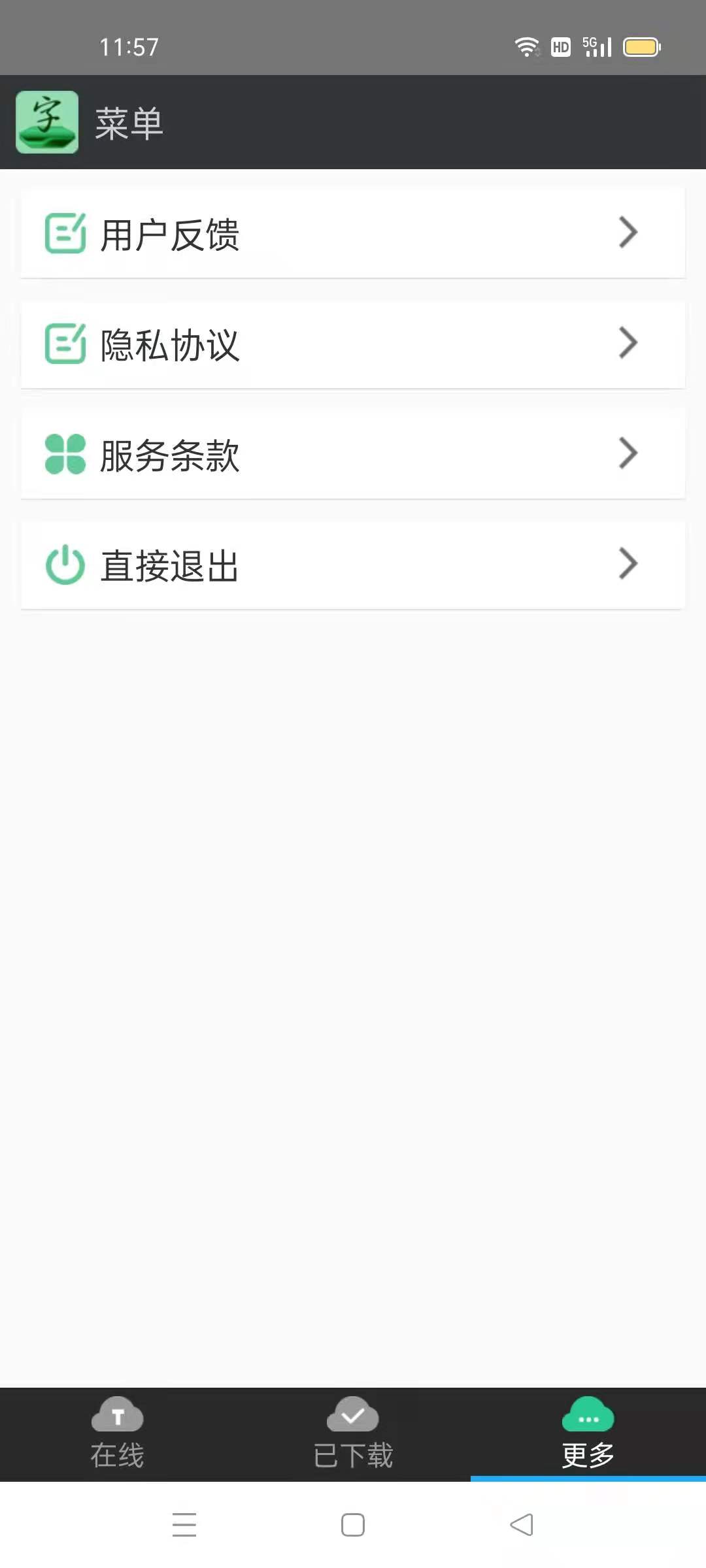Expand the 隐私协议 row chevron
This screenshot has height=1568, width=706.
(x=628, y=344)
